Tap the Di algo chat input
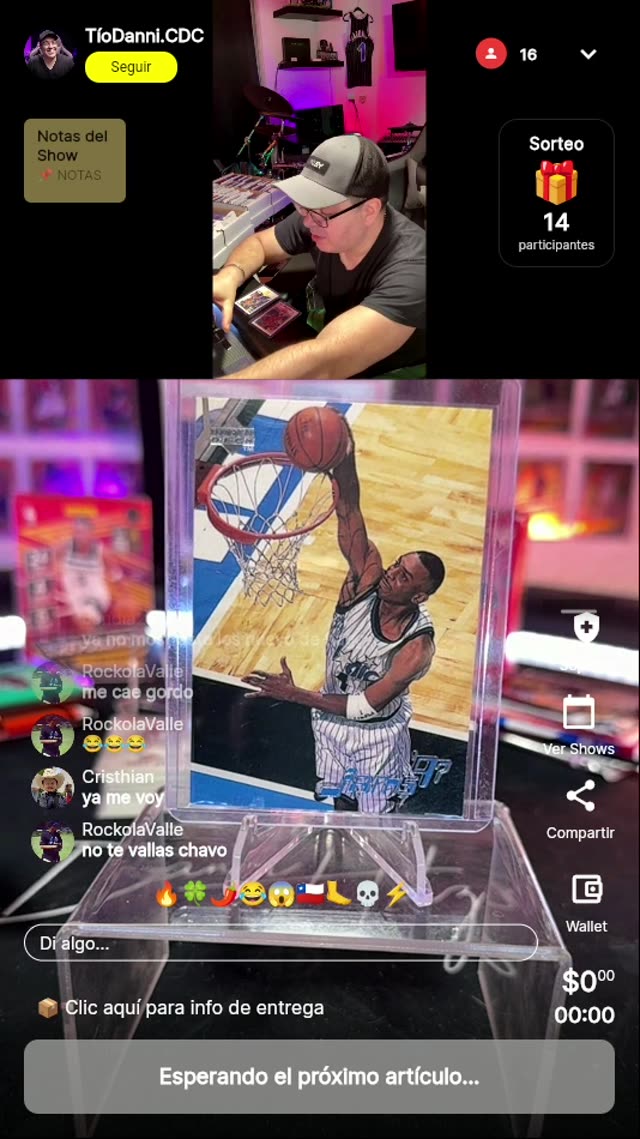The height and width of the screenshot is (1139, 640). coord(280,943)
